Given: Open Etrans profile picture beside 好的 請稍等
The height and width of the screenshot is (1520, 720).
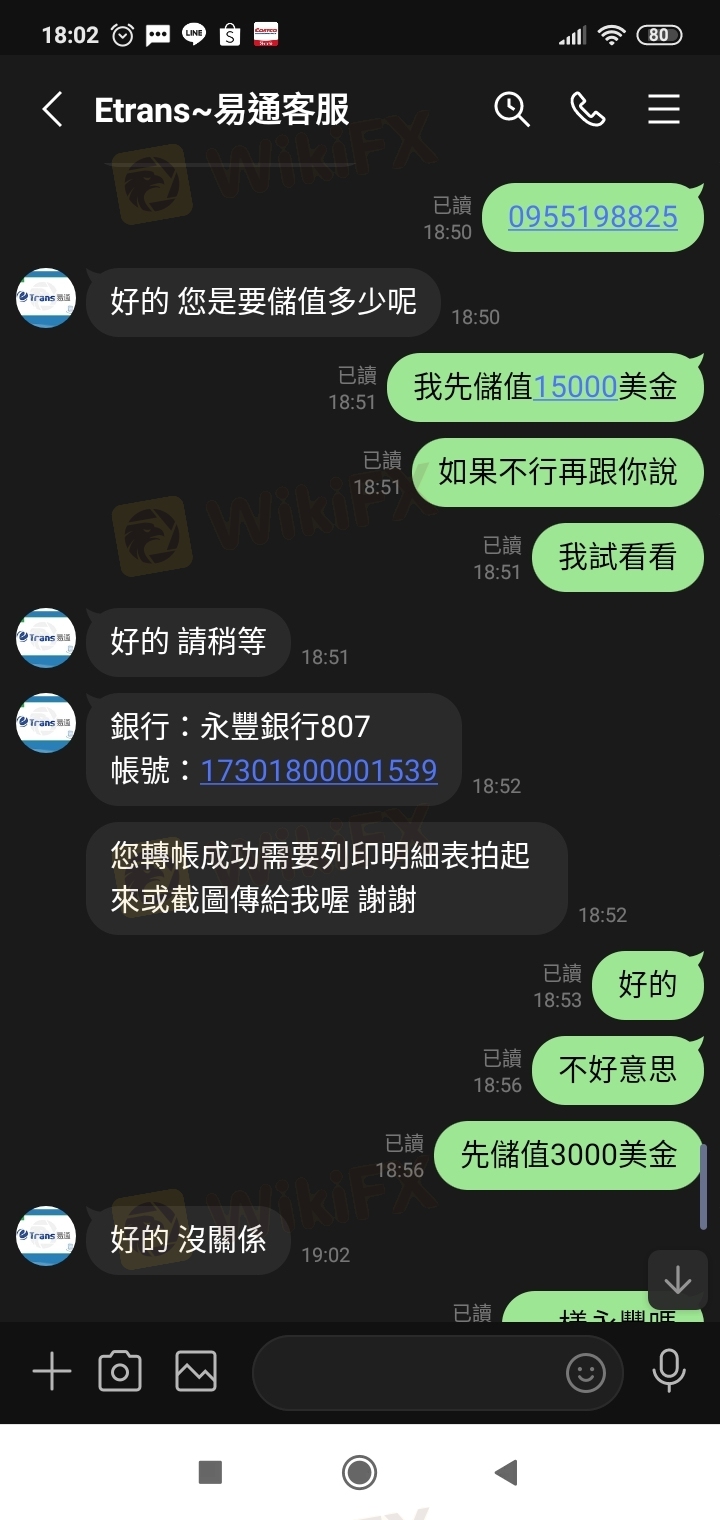Looking at the screenshot, I should 46,638.
